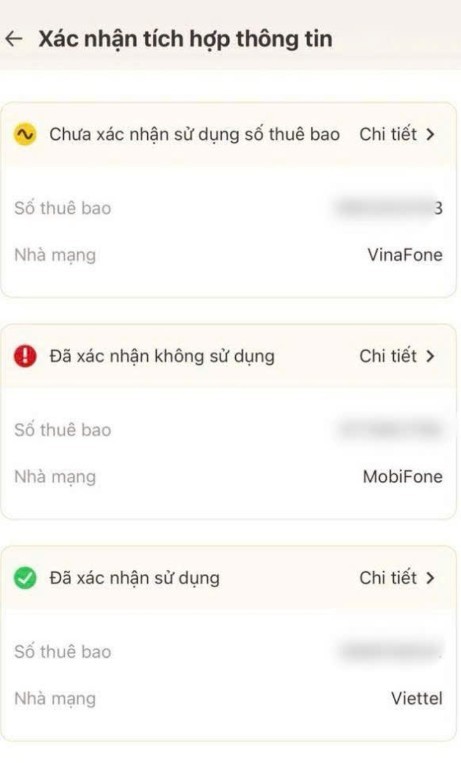Go back using the top arrow

click(x=14, y=39)
